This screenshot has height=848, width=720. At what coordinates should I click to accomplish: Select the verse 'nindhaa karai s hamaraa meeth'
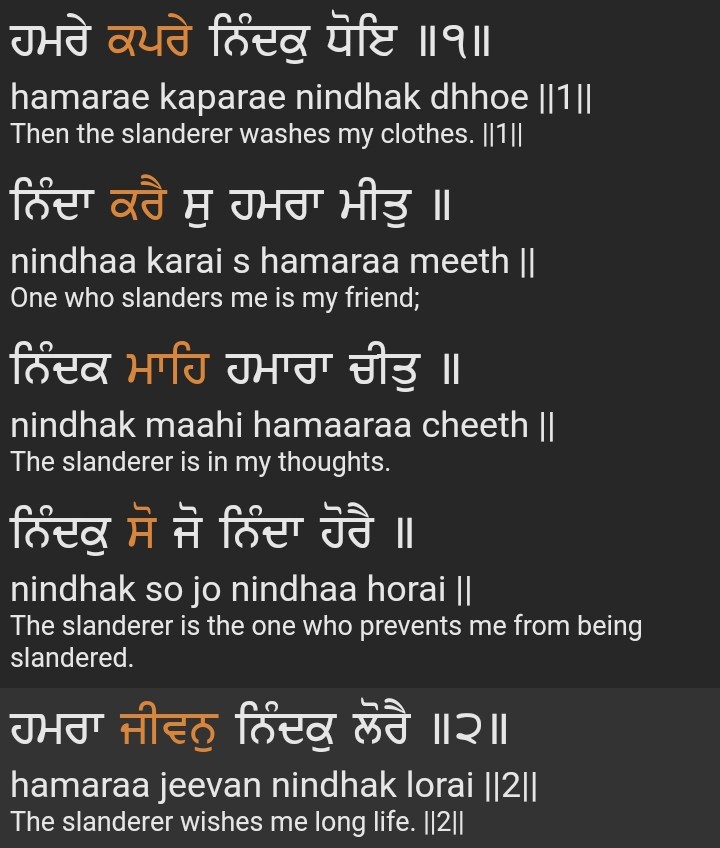272,261
